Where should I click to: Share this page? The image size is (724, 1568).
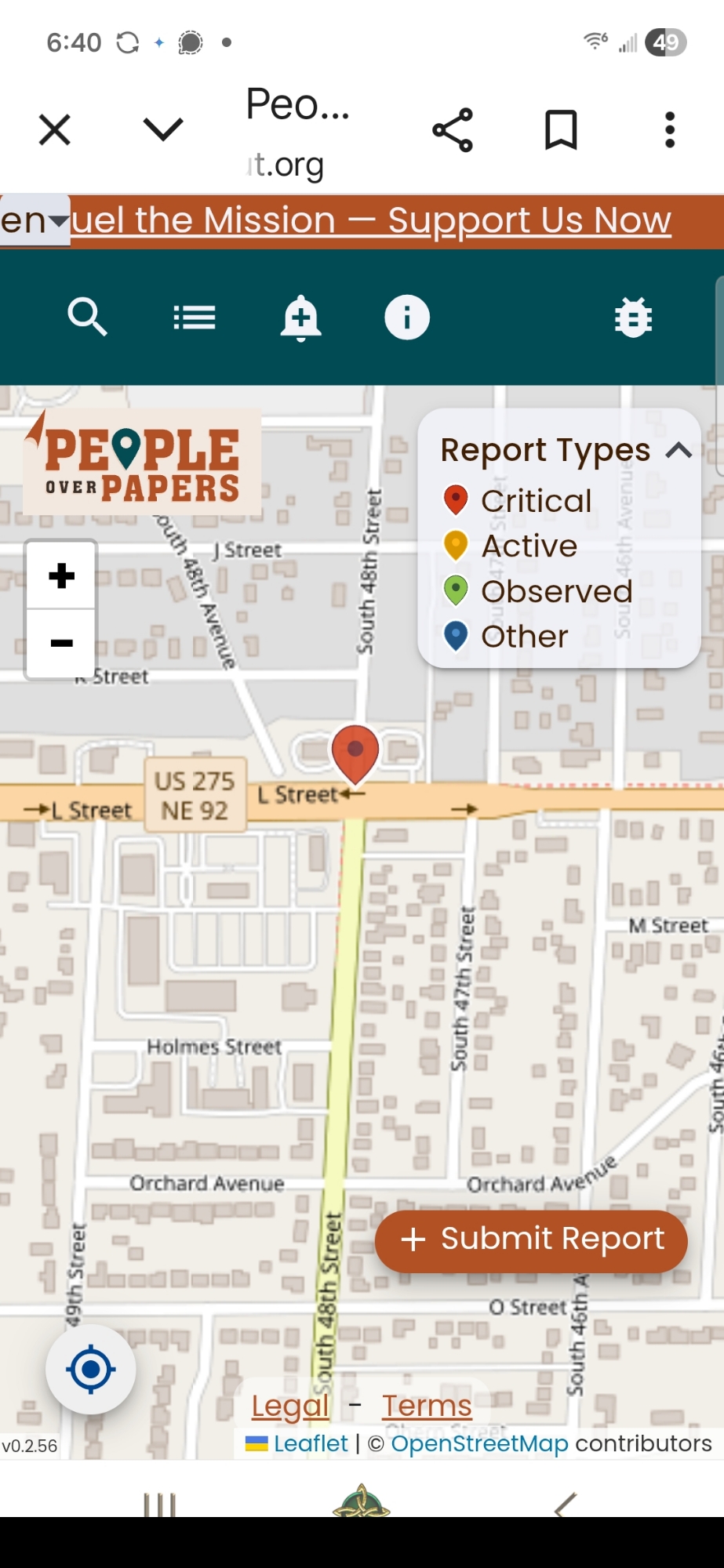click(x=453, y=130)
